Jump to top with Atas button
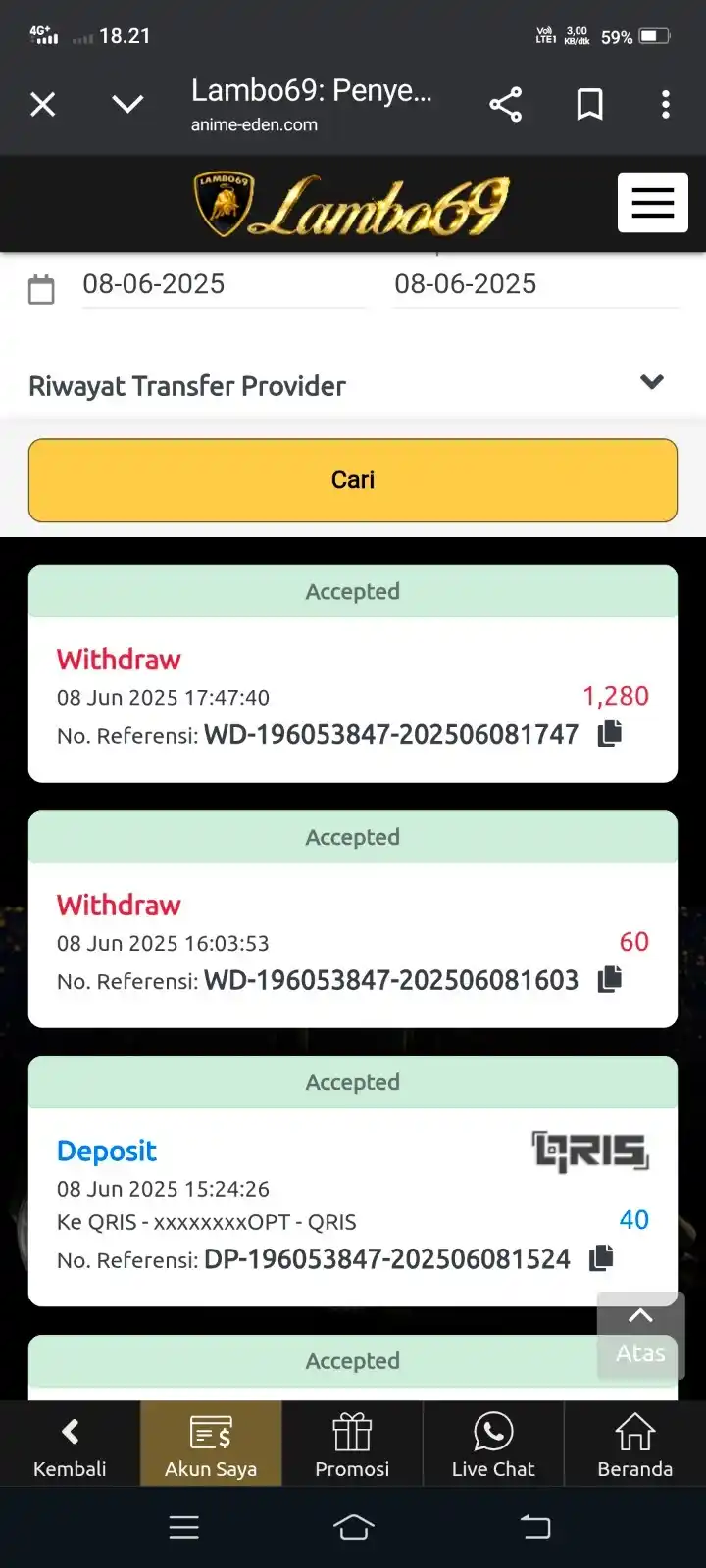The width and height of the screenshot is (706, 1568). (639, 1335)
